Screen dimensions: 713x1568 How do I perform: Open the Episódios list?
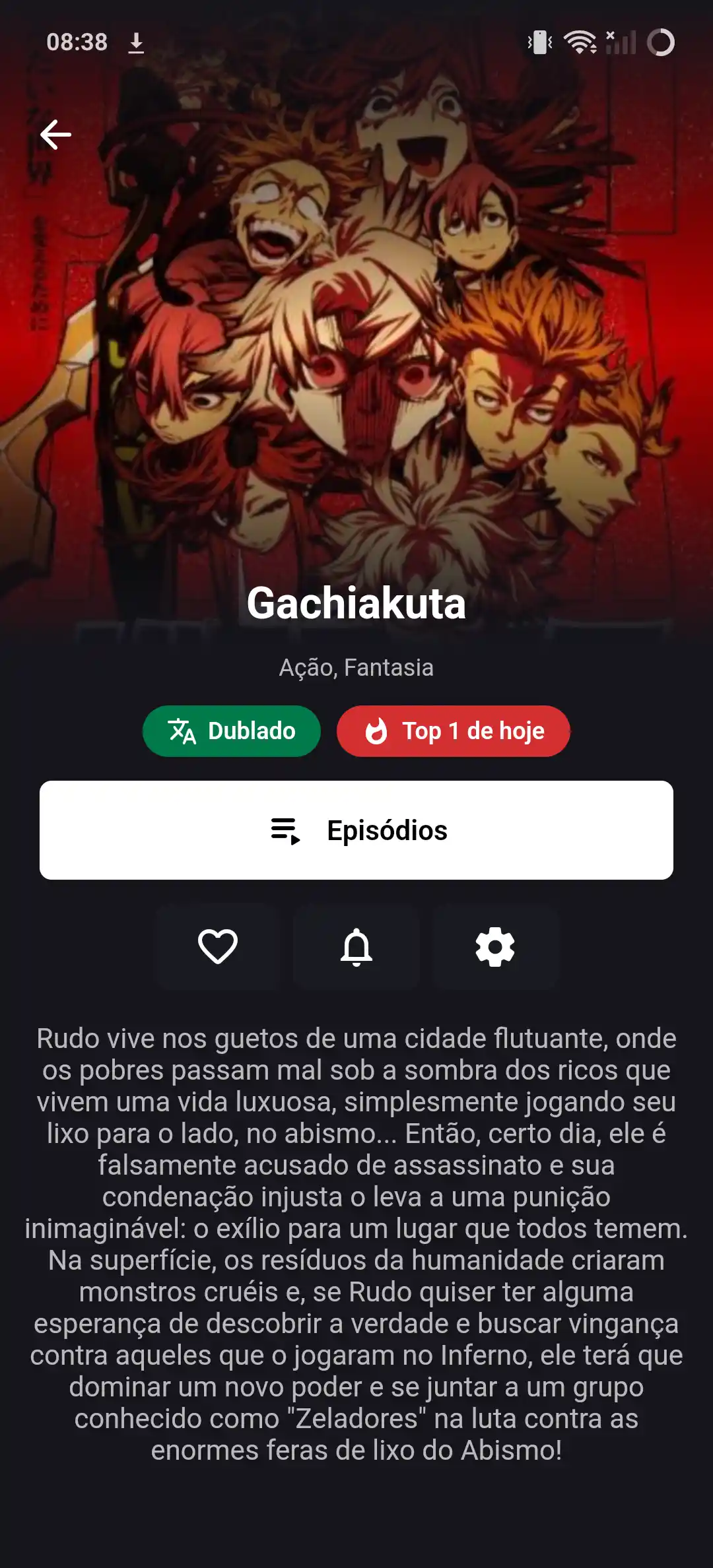[x=356, y=830]
